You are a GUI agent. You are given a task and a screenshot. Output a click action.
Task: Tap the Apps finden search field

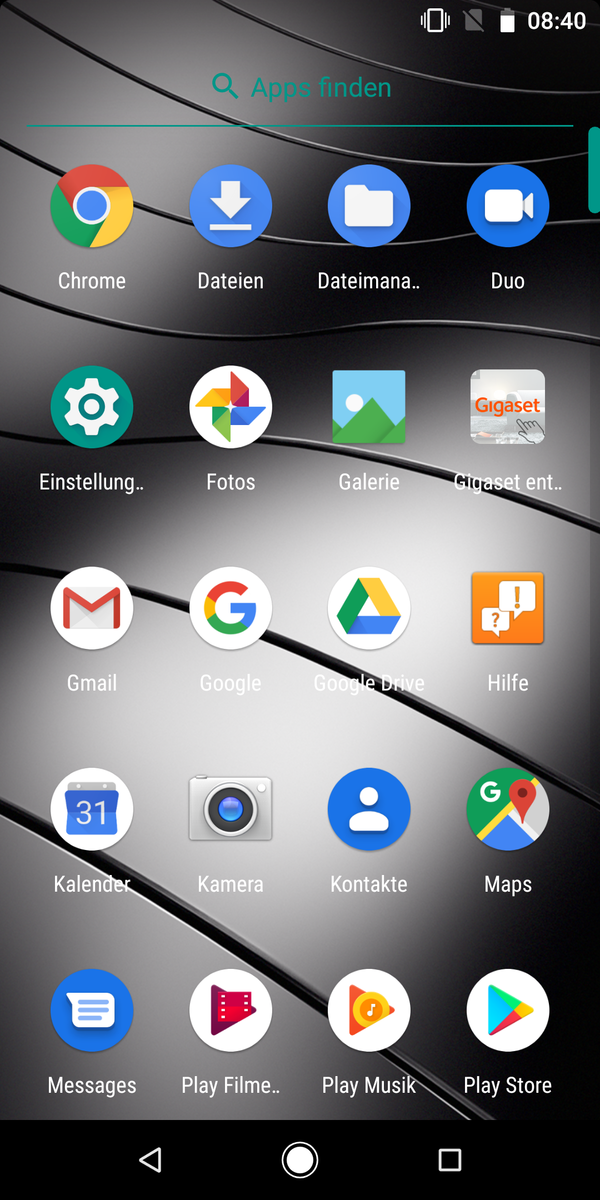pos(300,88)
